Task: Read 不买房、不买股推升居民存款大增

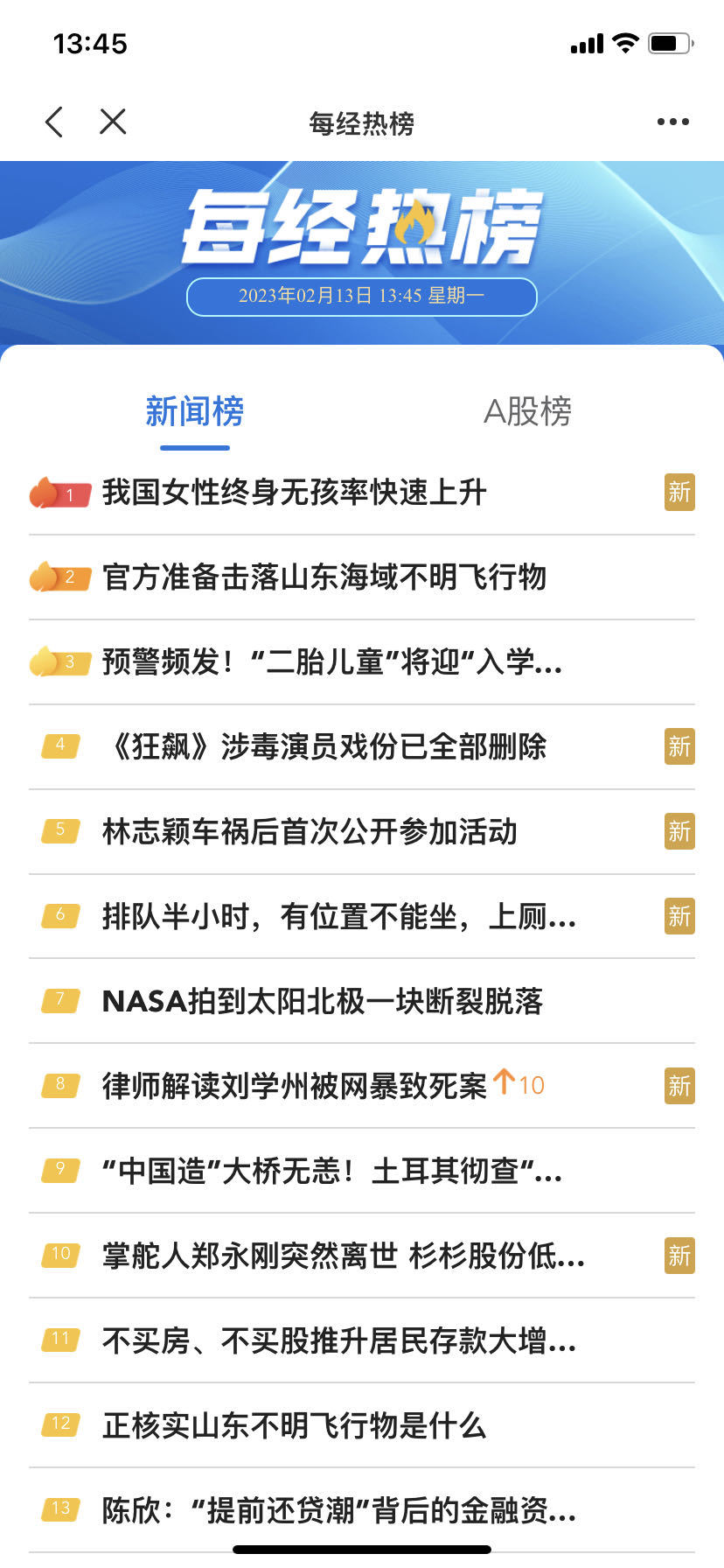Action: coord(338,1341)
